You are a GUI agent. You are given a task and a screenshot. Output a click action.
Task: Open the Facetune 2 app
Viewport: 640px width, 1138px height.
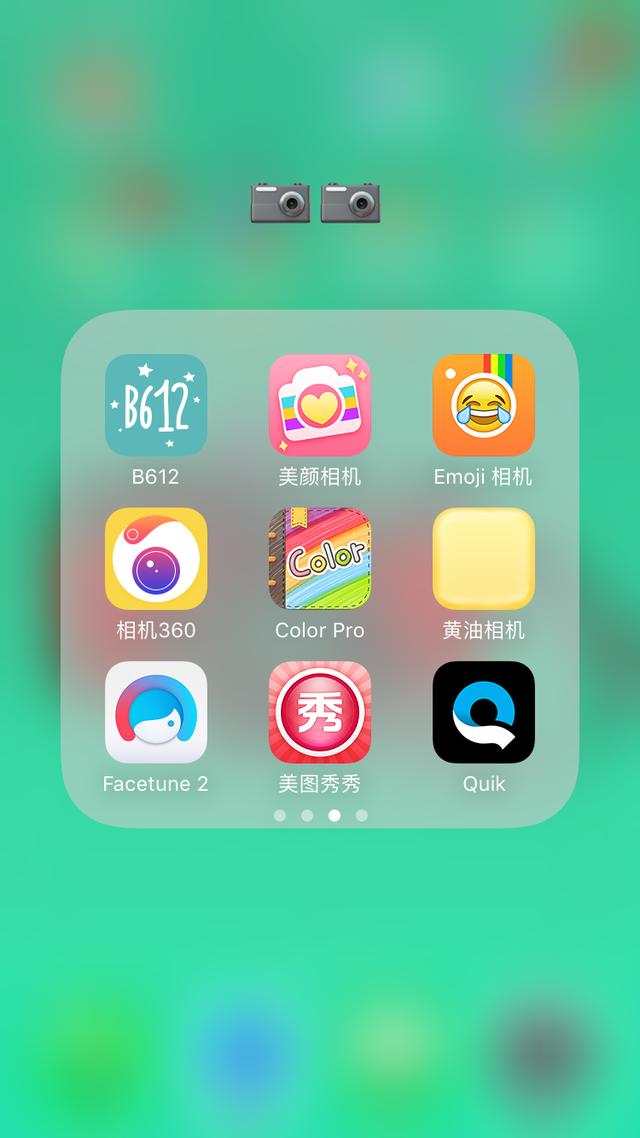pos(156,712)
